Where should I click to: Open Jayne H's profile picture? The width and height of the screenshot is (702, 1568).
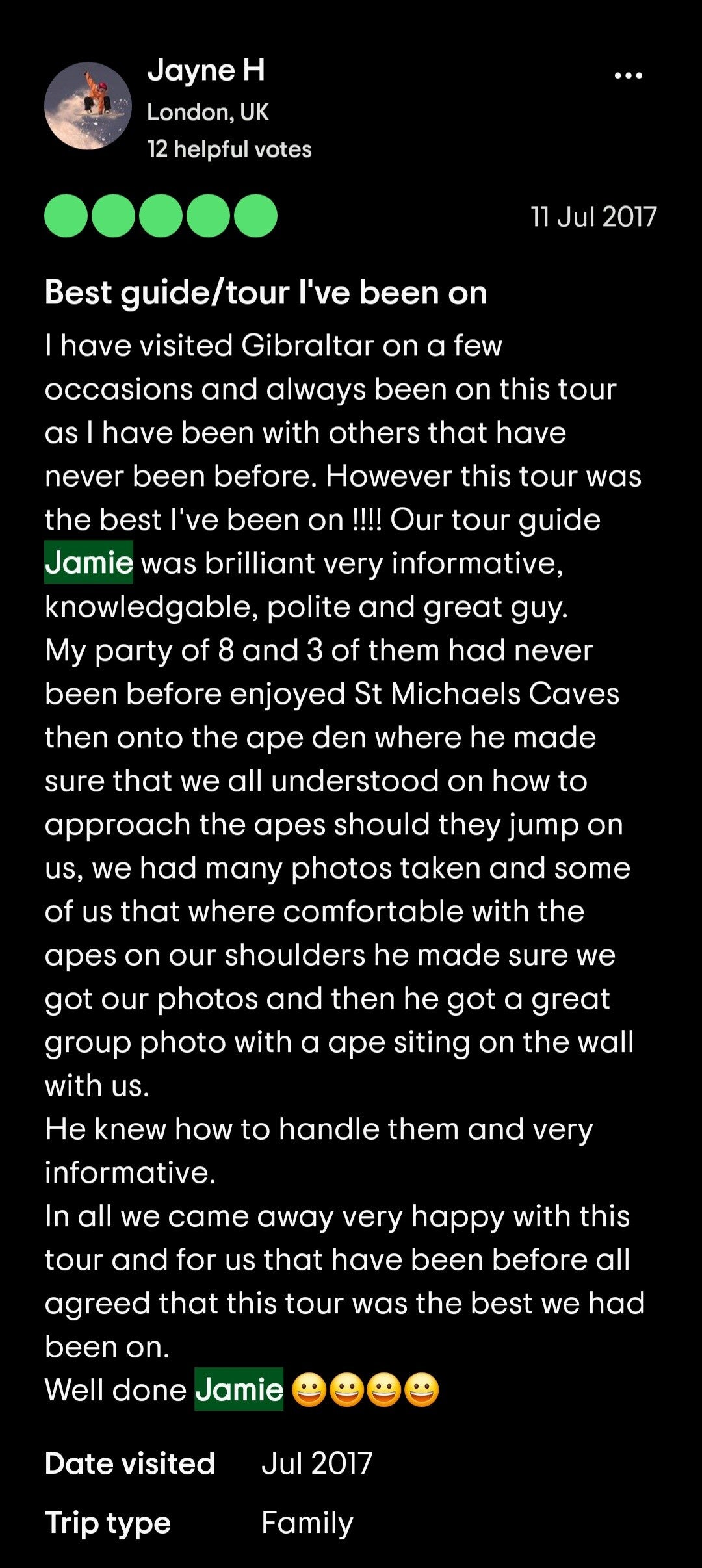coord(88,106)
